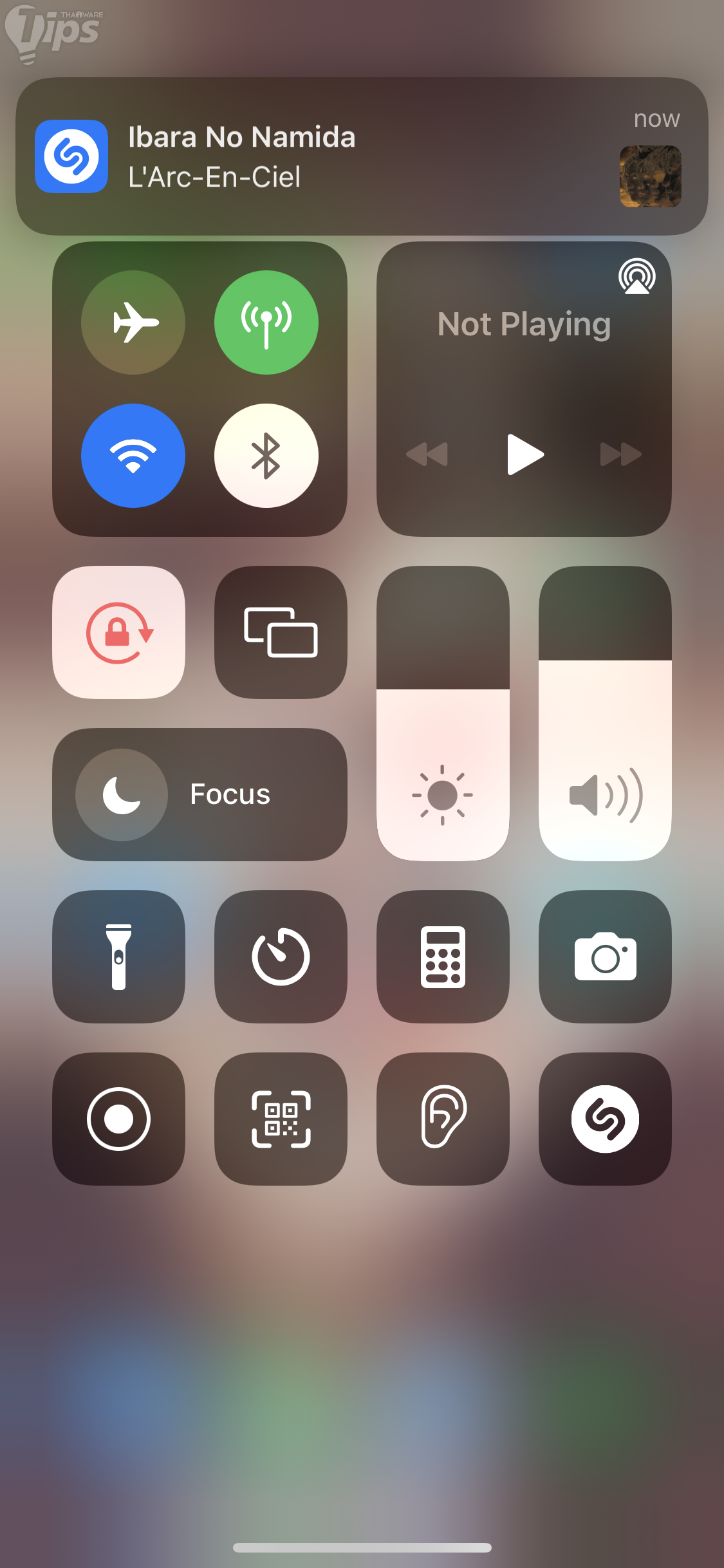The width and height of the screenshot is (724, 1568).
Task: Open the Timer
Action: pos(281,957)
